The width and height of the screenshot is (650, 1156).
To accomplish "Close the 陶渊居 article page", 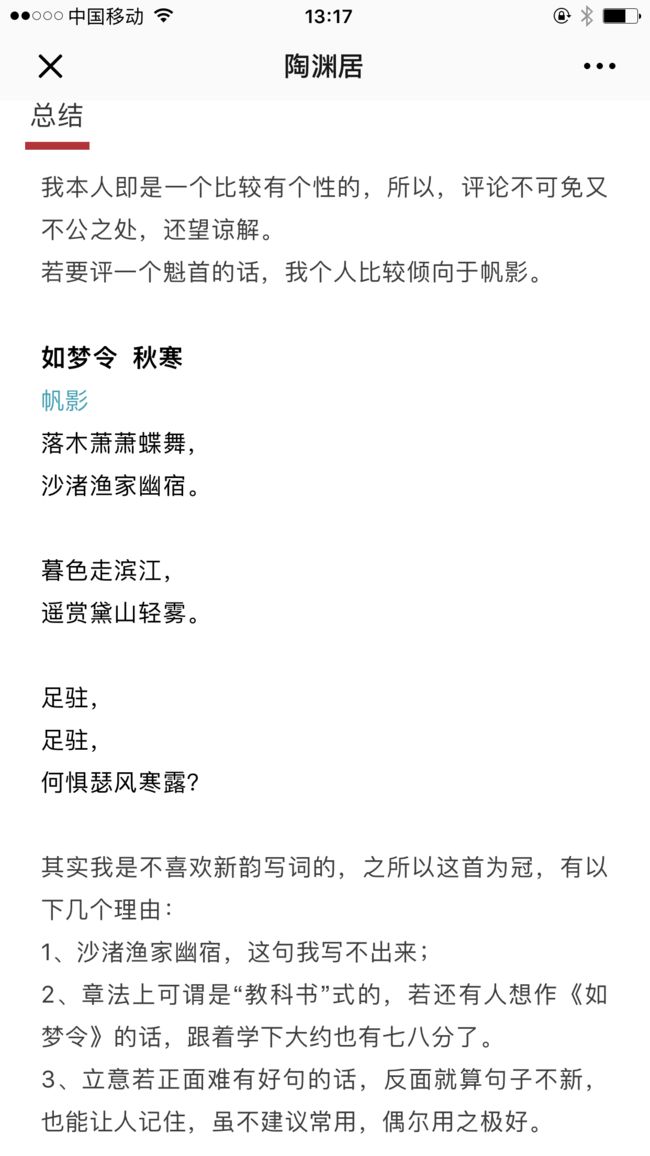I will [x=50, y=66].
